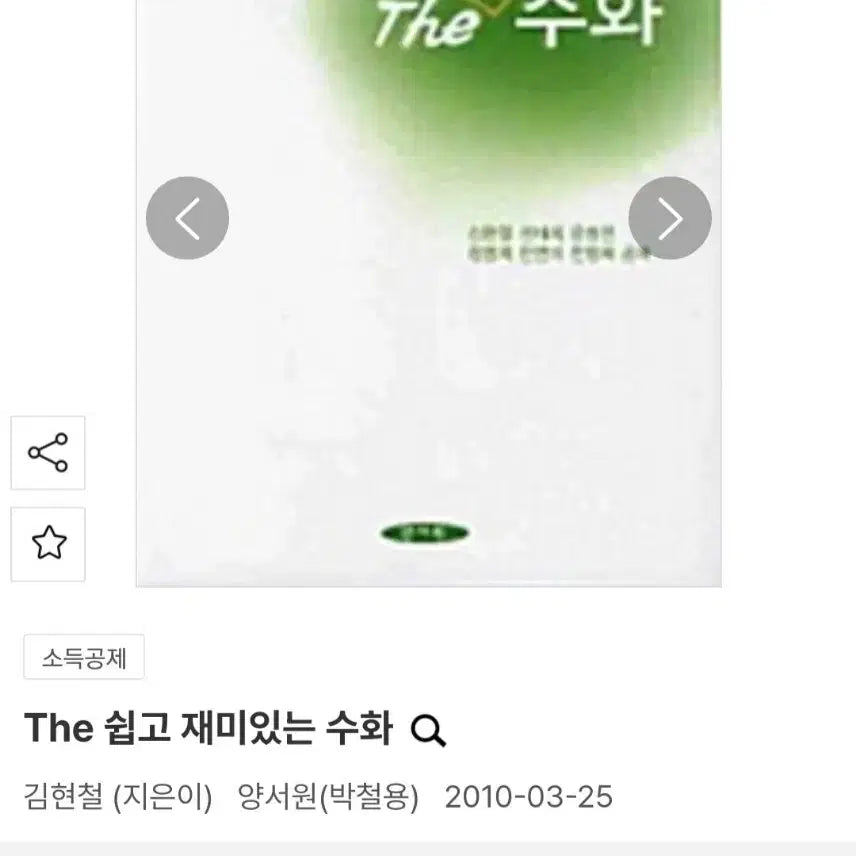Open the 소득공제 tag

click(84, 658)
